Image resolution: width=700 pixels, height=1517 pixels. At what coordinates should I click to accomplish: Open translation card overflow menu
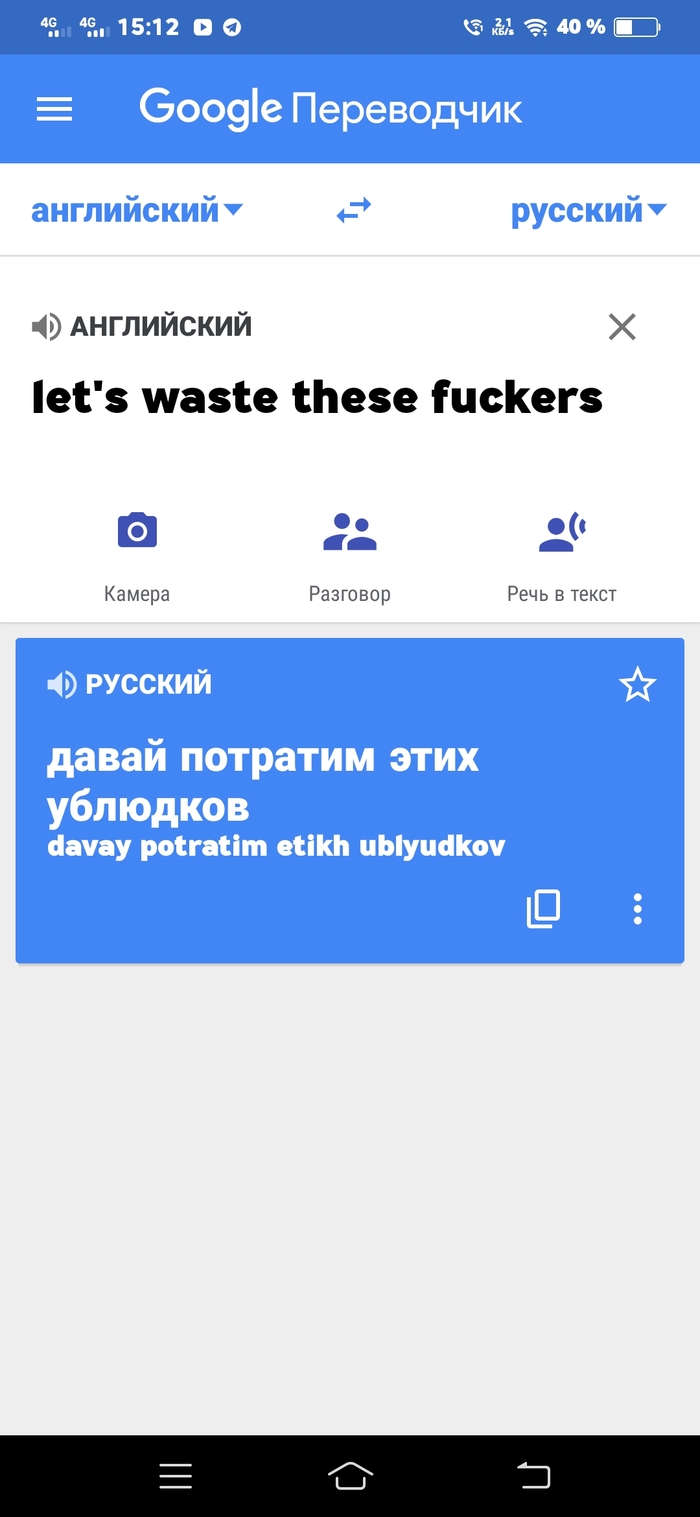(637, 909)
